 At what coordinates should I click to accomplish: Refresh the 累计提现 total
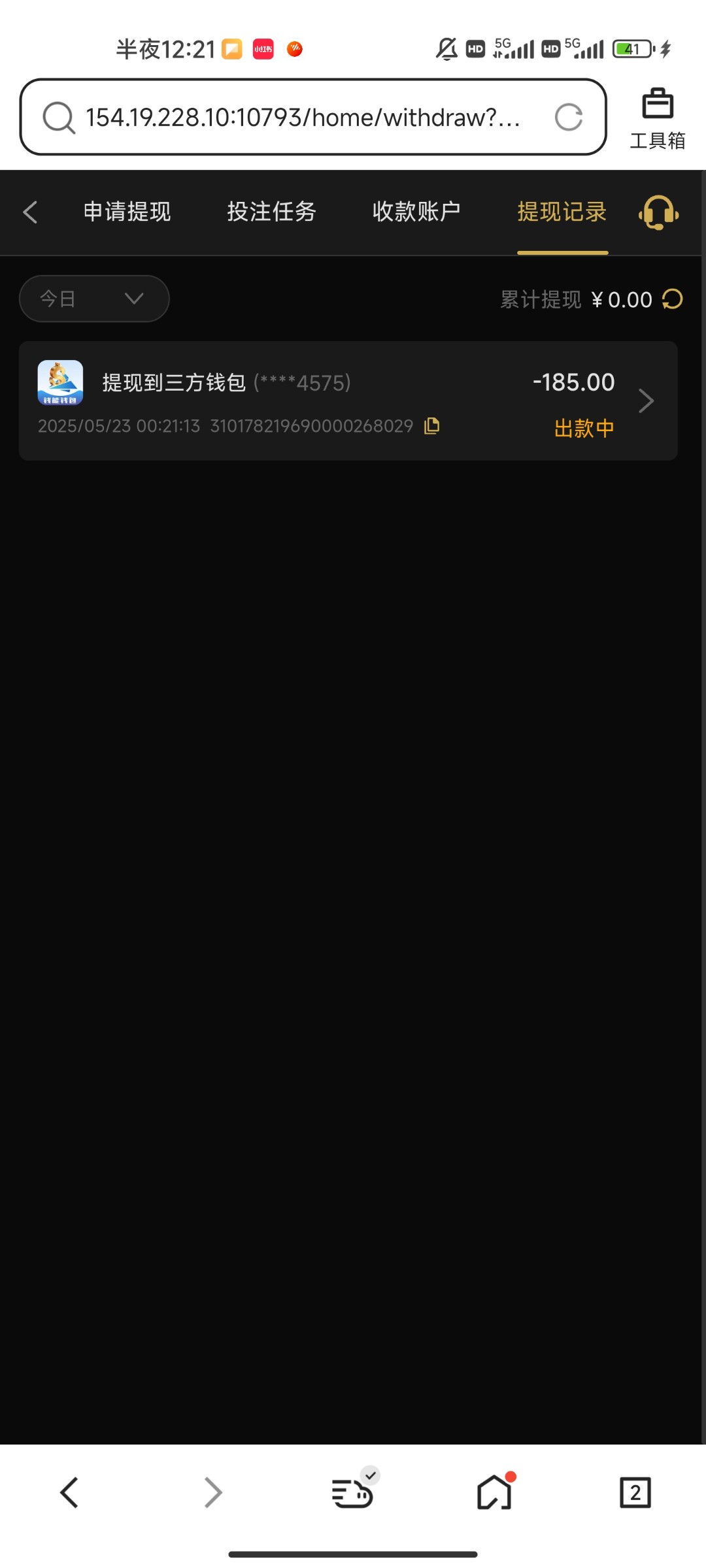coord(672,299)
